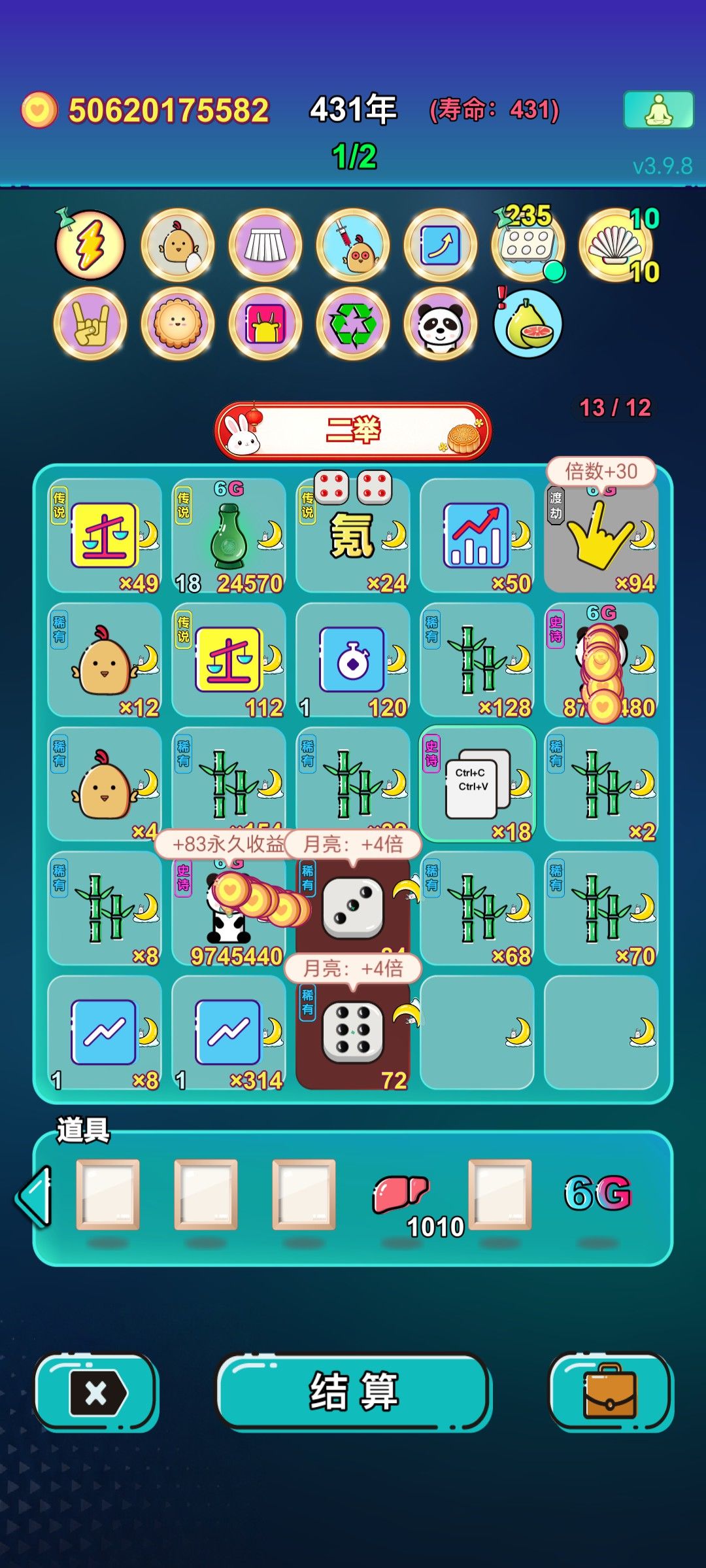This screenshot has width=706, height=1568.
Task: Tap the left arrow of the items bar
Action: 34,1196
